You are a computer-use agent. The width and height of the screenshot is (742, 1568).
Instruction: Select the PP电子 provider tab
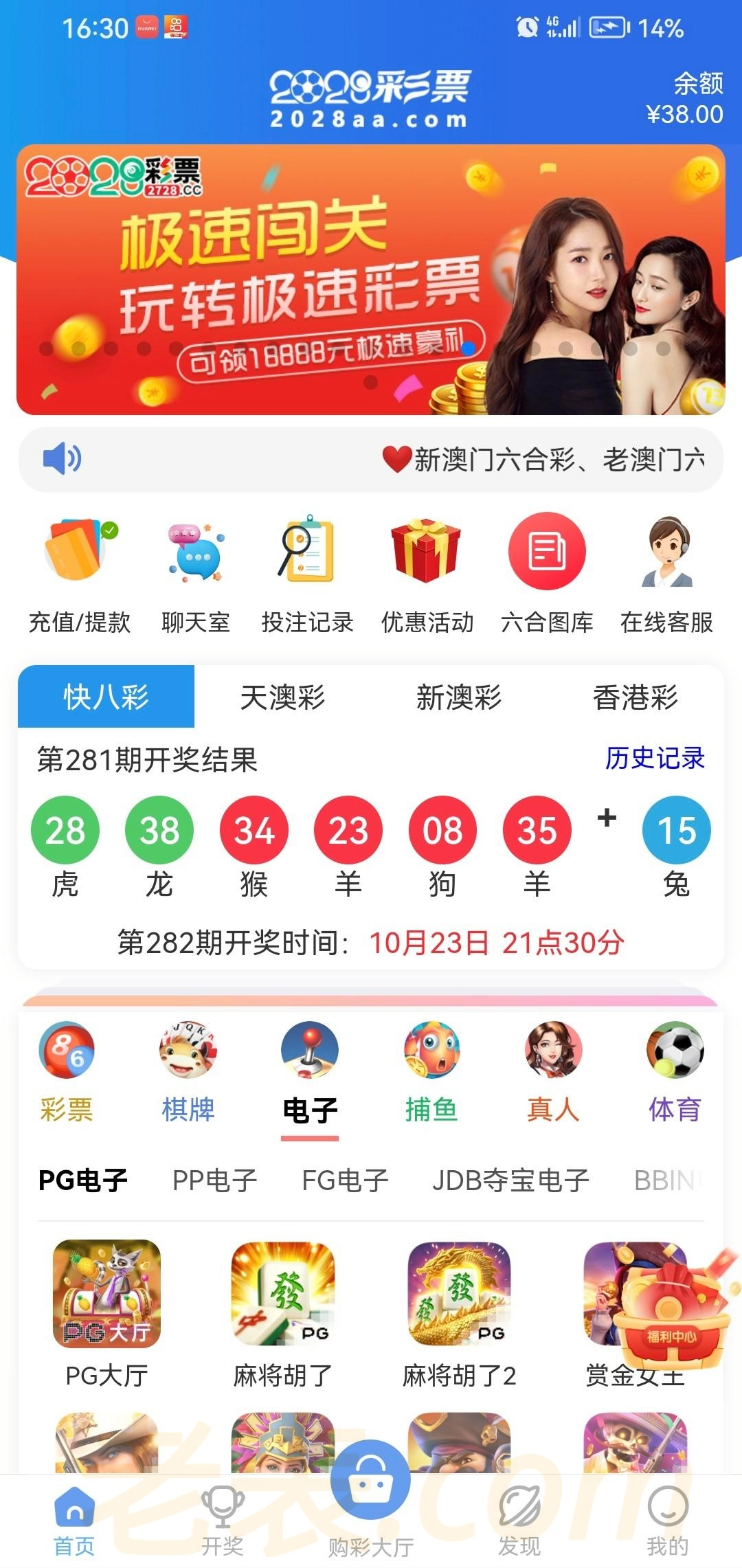(214, 1180)
